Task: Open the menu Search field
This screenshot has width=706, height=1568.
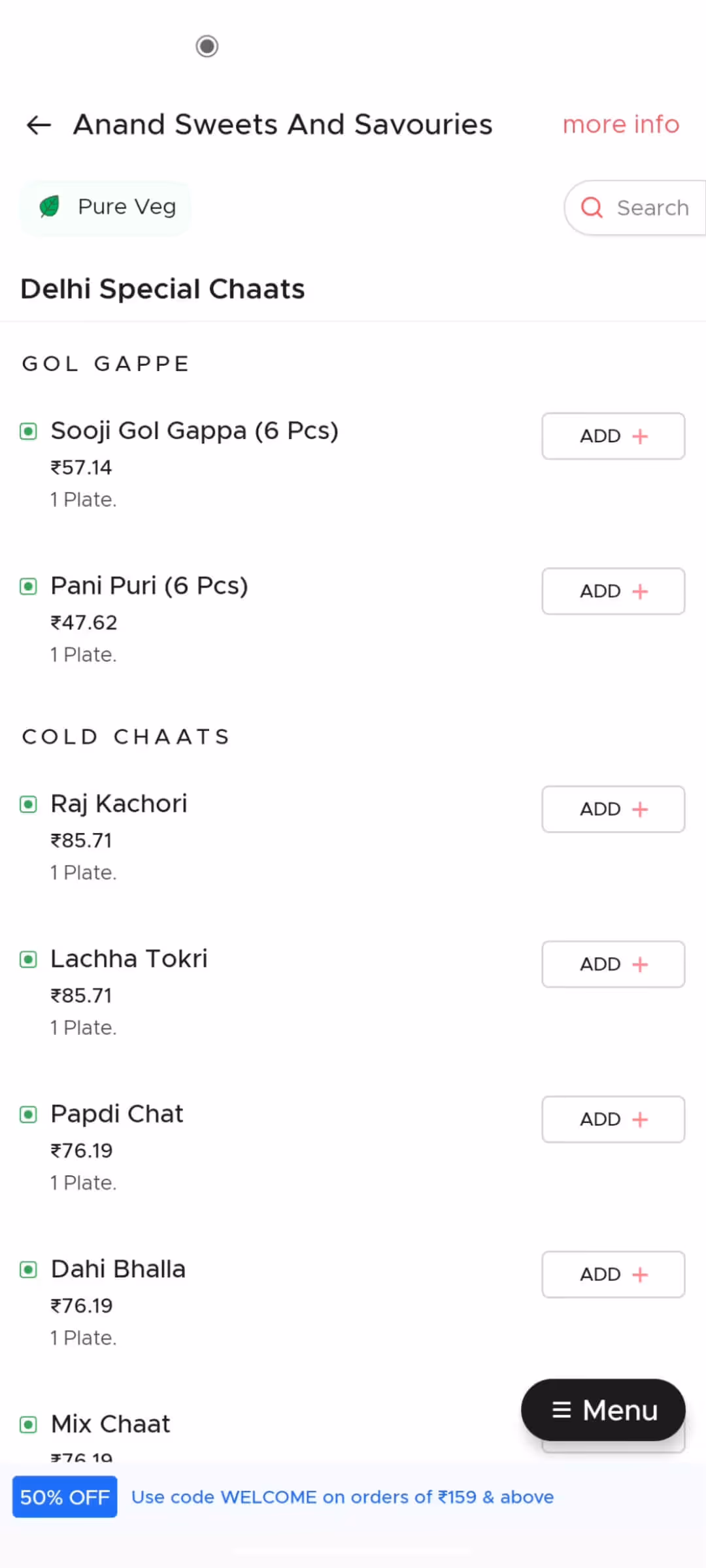Action: pos(635,208)
